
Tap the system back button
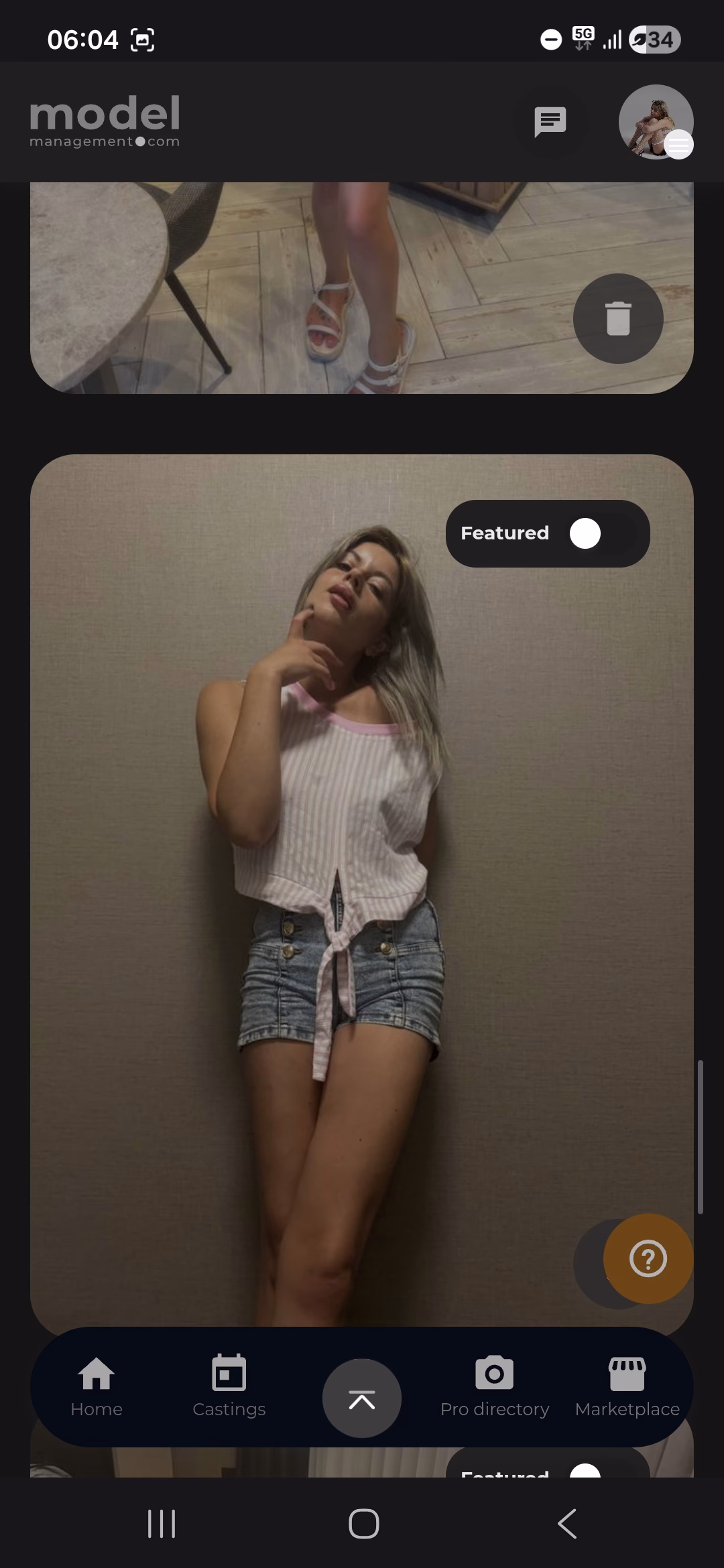click(x=567, y=1523)
